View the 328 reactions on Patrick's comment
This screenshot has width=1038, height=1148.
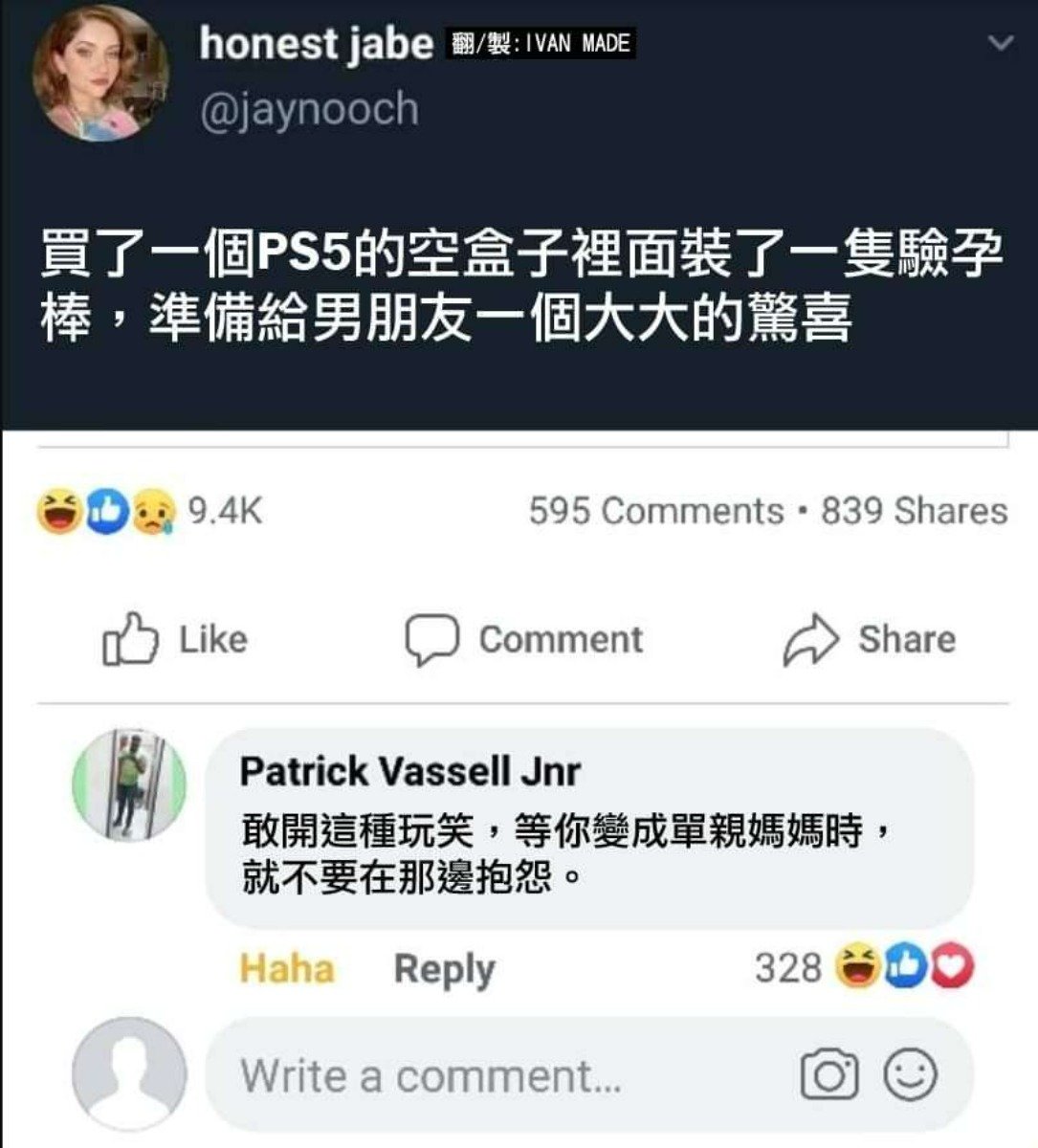click(861, 967)
